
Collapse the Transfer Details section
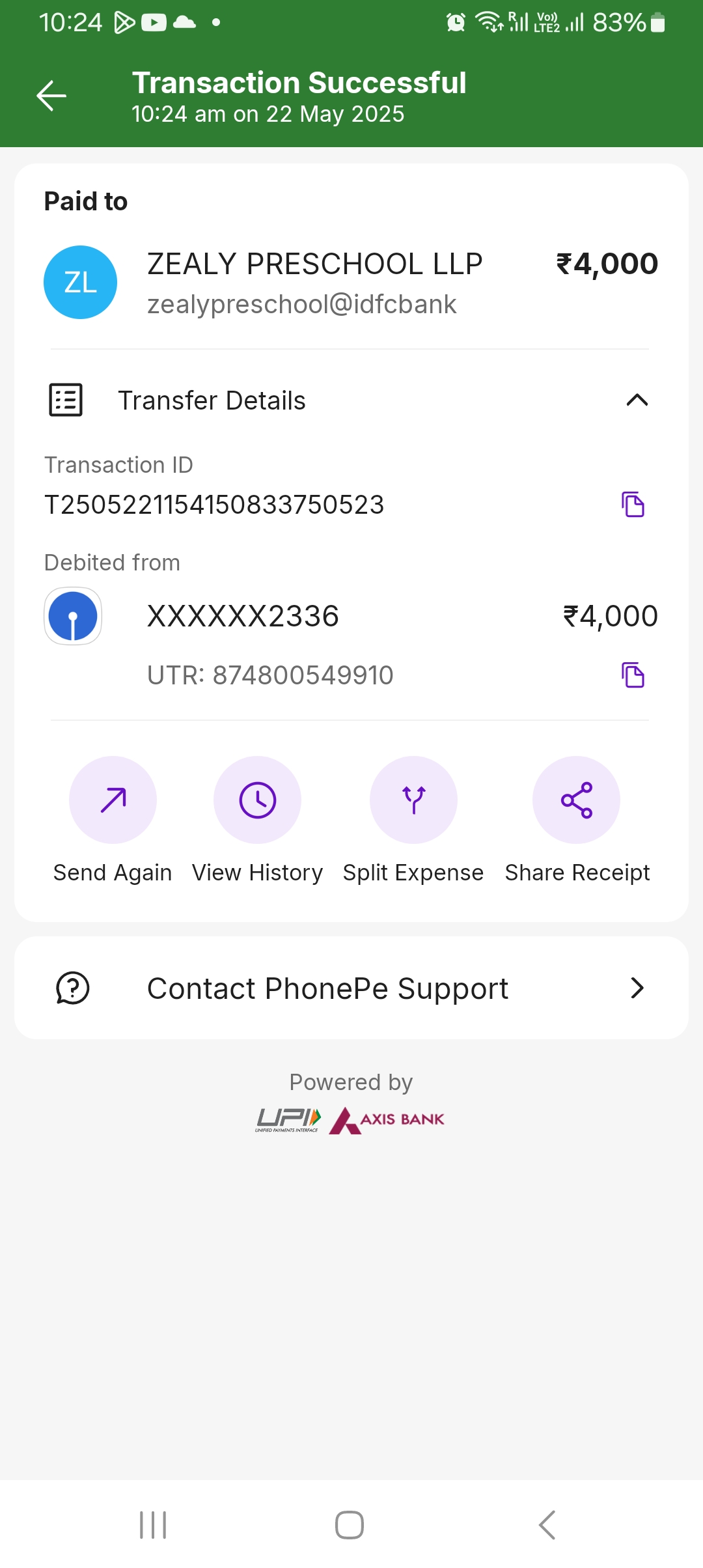tap(637, 400)
